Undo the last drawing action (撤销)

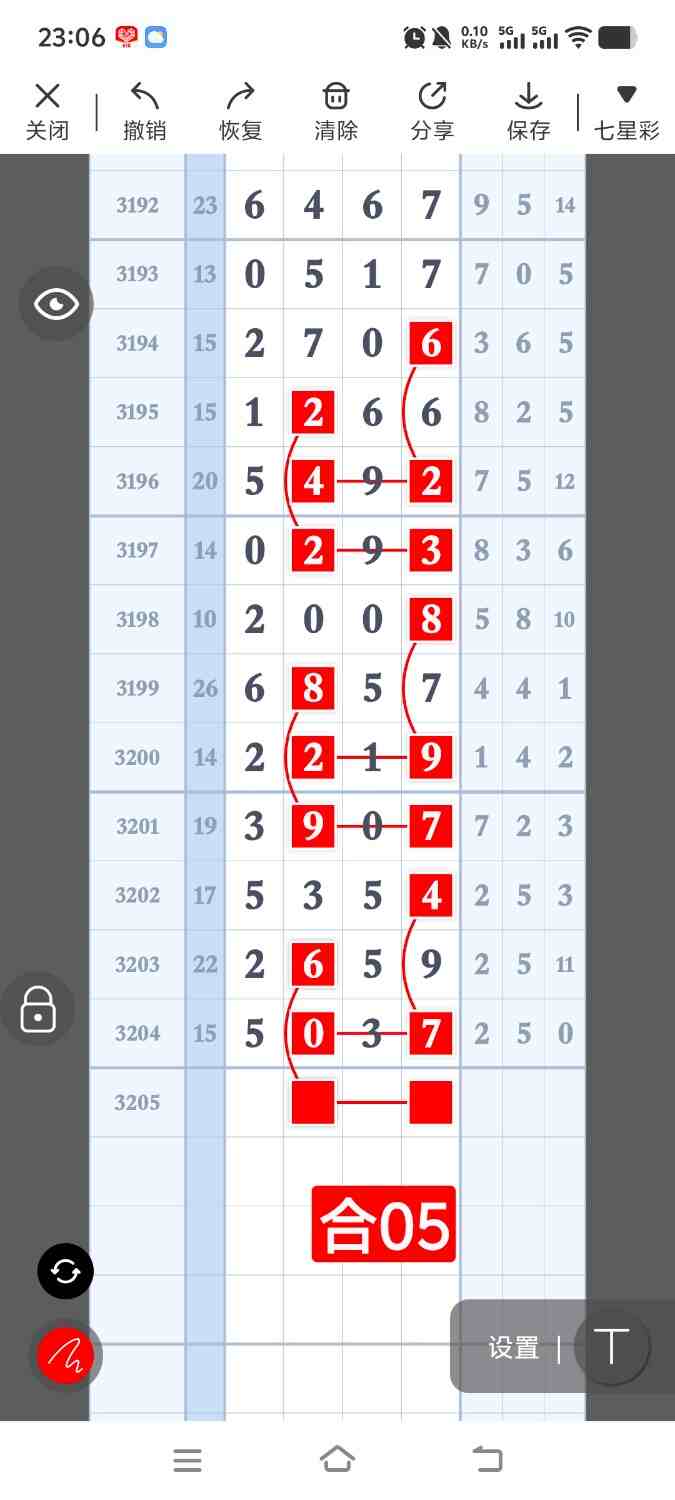[x=145, y=111]
